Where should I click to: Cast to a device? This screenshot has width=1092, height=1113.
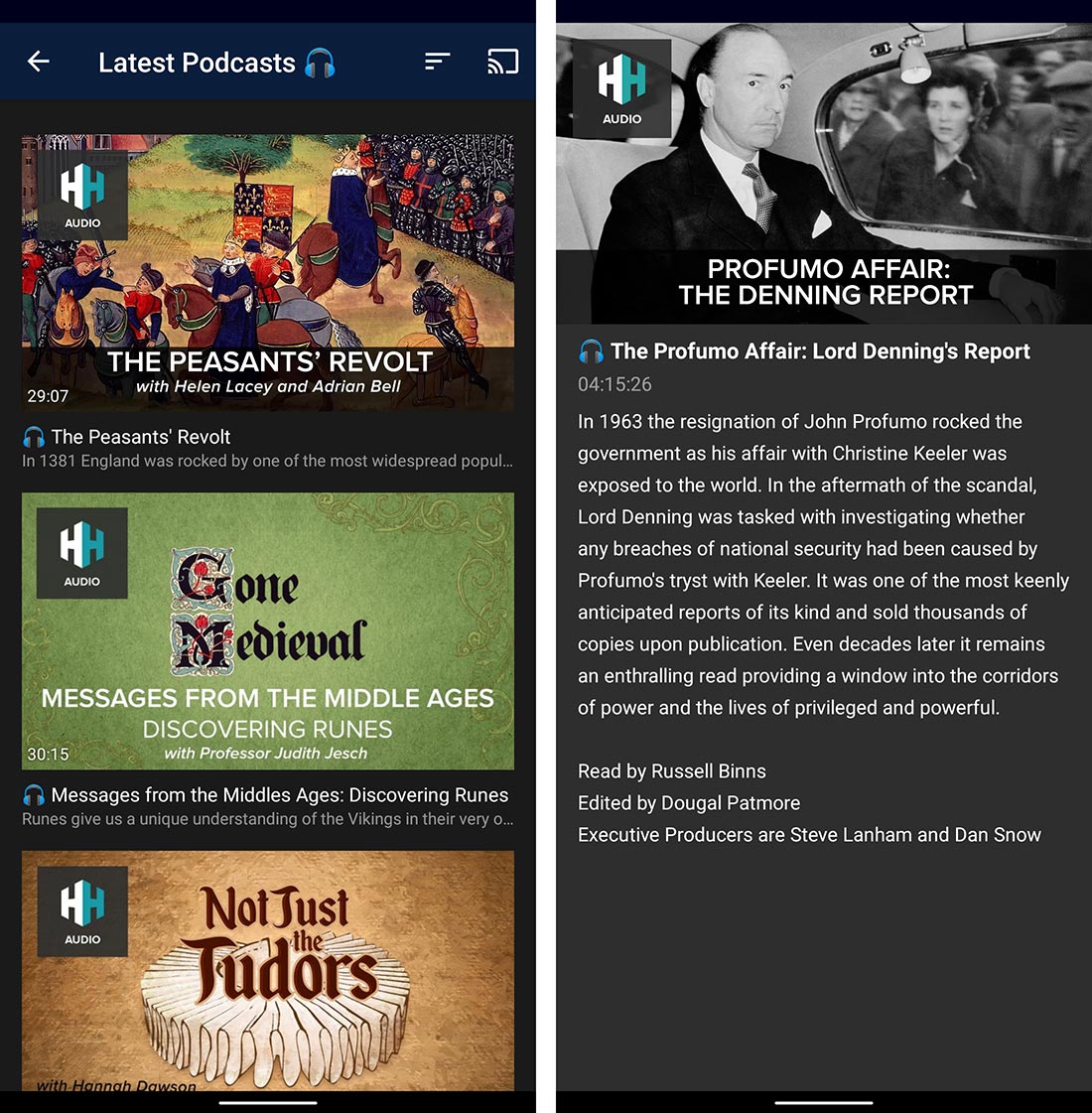point(502,62)
